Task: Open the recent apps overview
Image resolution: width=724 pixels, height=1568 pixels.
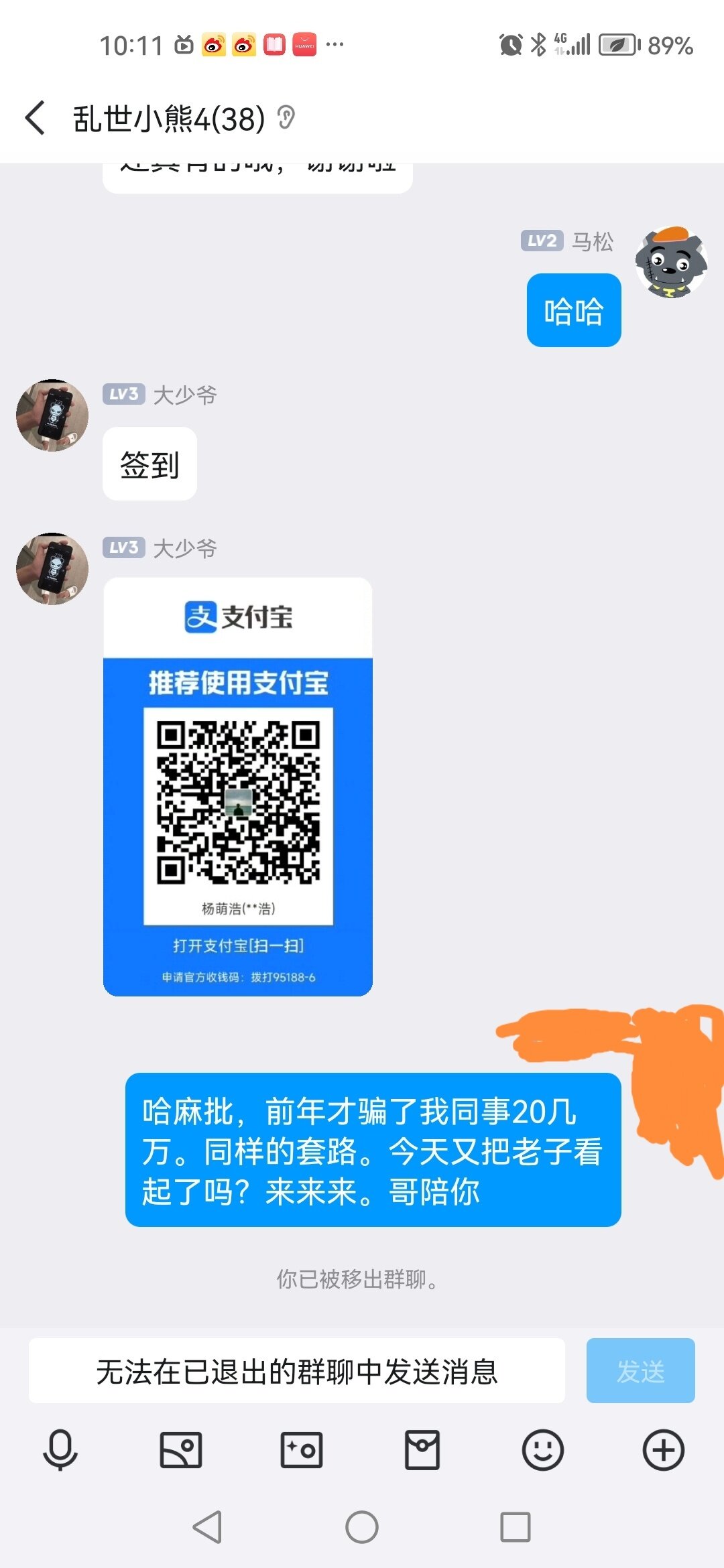Action: pyautogui.click(x=516, y=1528)
